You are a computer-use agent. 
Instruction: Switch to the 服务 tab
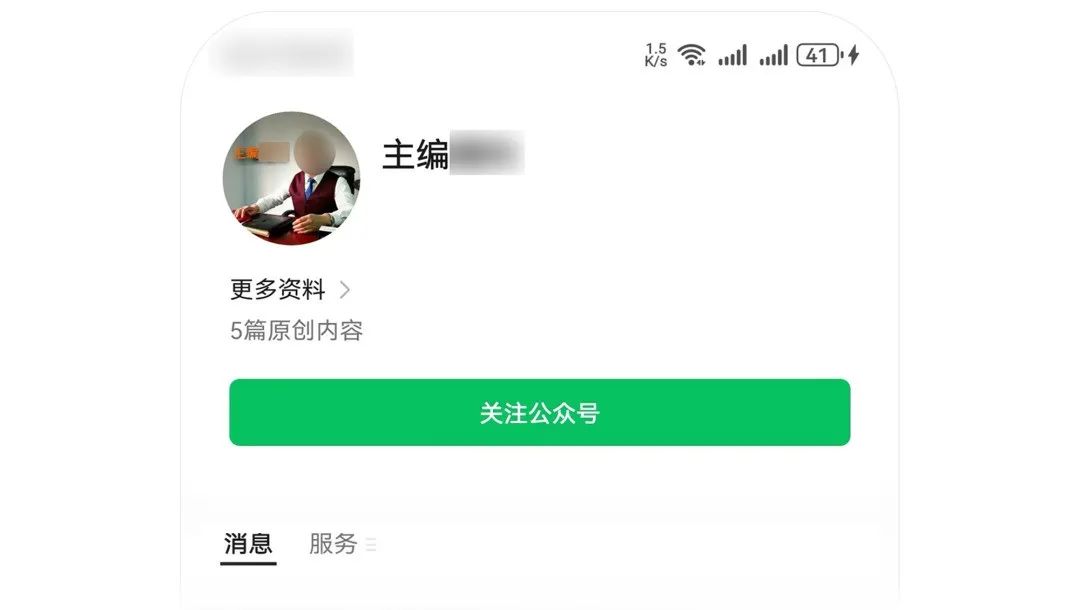(334, 544)
